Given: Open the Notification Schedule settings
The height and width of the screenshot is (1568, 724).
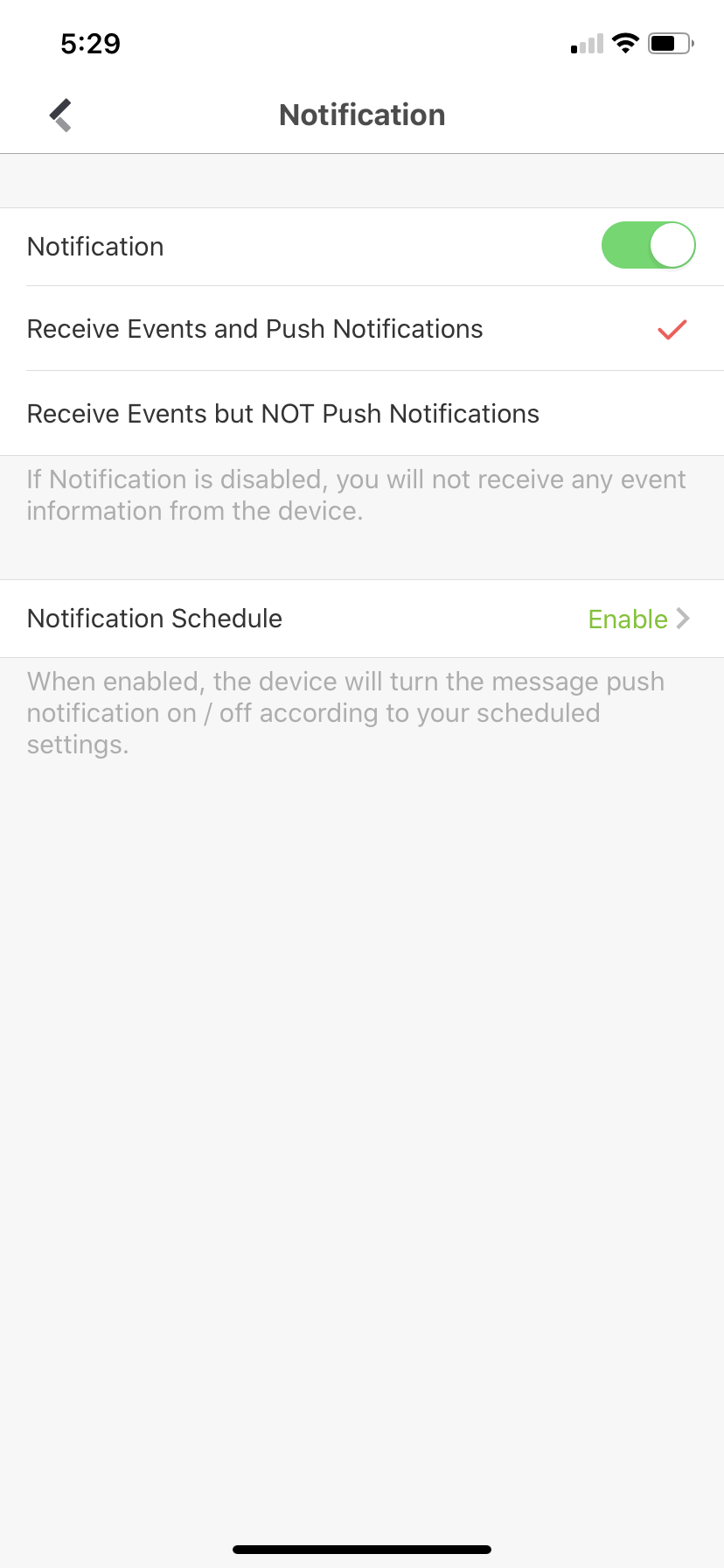Looking at the screenshot, I should coord(361,619).
